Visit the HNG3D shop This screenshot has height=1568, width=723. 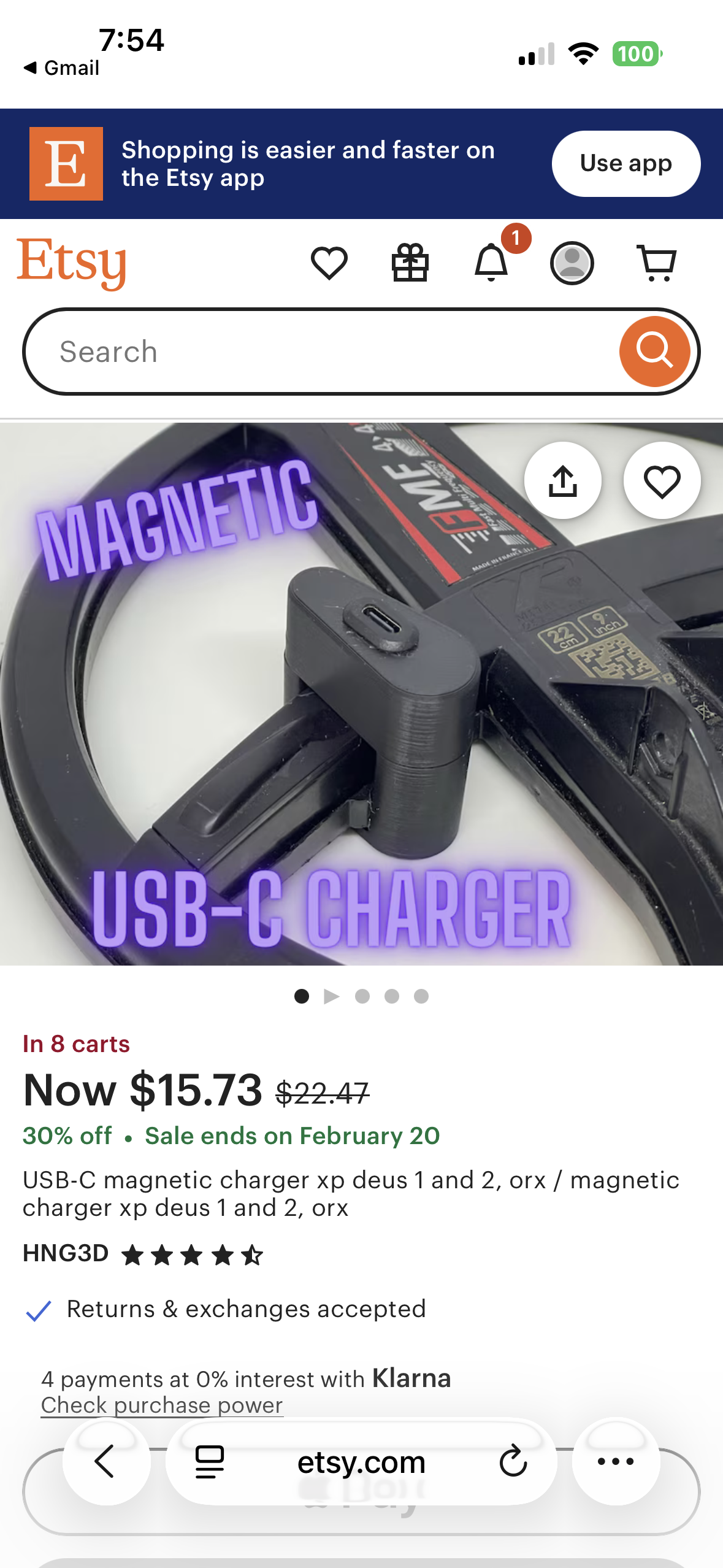pos(66,1253)
